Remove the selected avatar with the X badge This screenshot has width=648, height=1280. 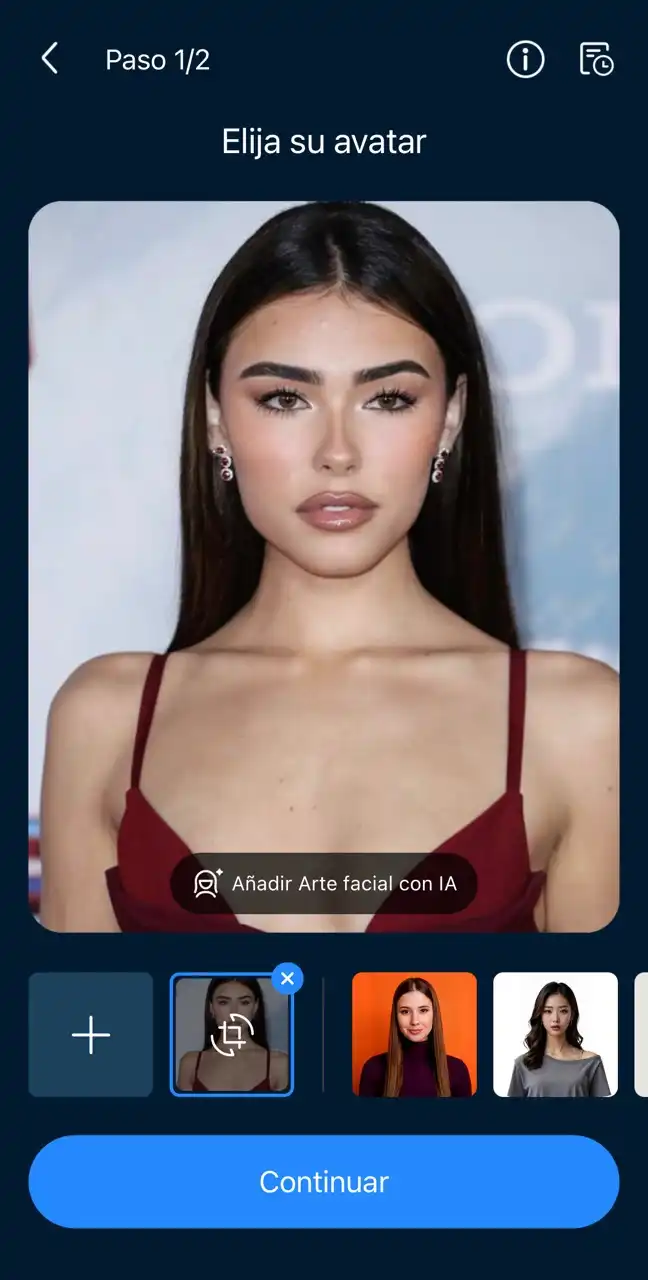287,979
